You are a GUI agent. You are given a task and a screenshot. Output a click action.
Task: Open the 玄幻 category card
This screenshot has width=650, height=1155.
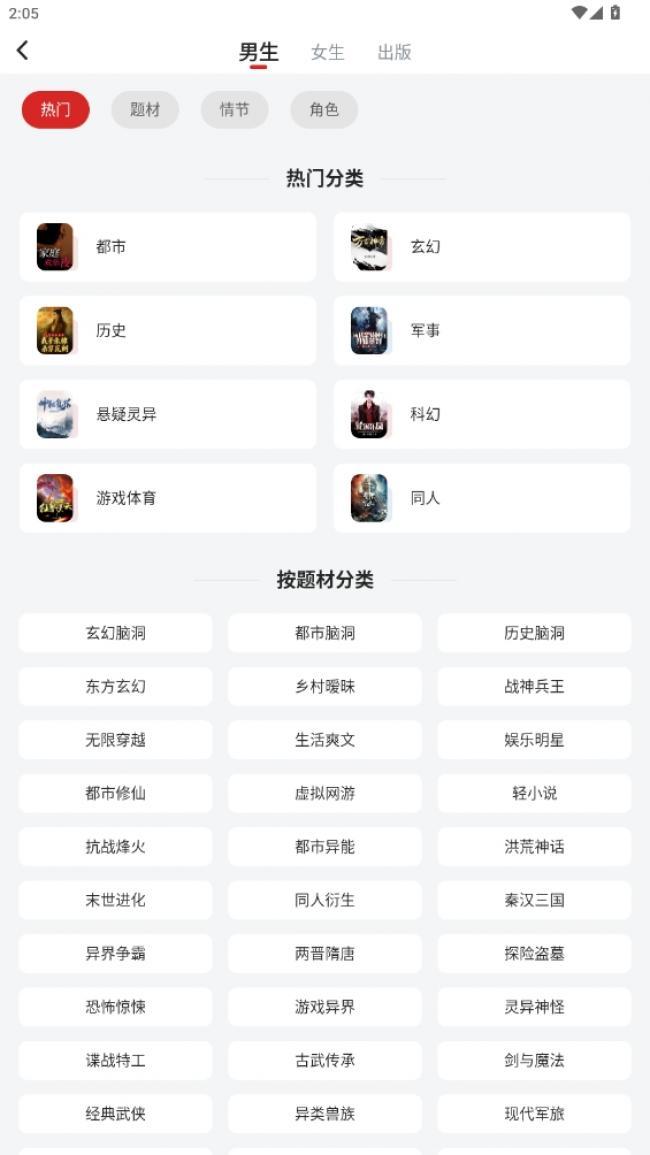click(x=482, y=247)
